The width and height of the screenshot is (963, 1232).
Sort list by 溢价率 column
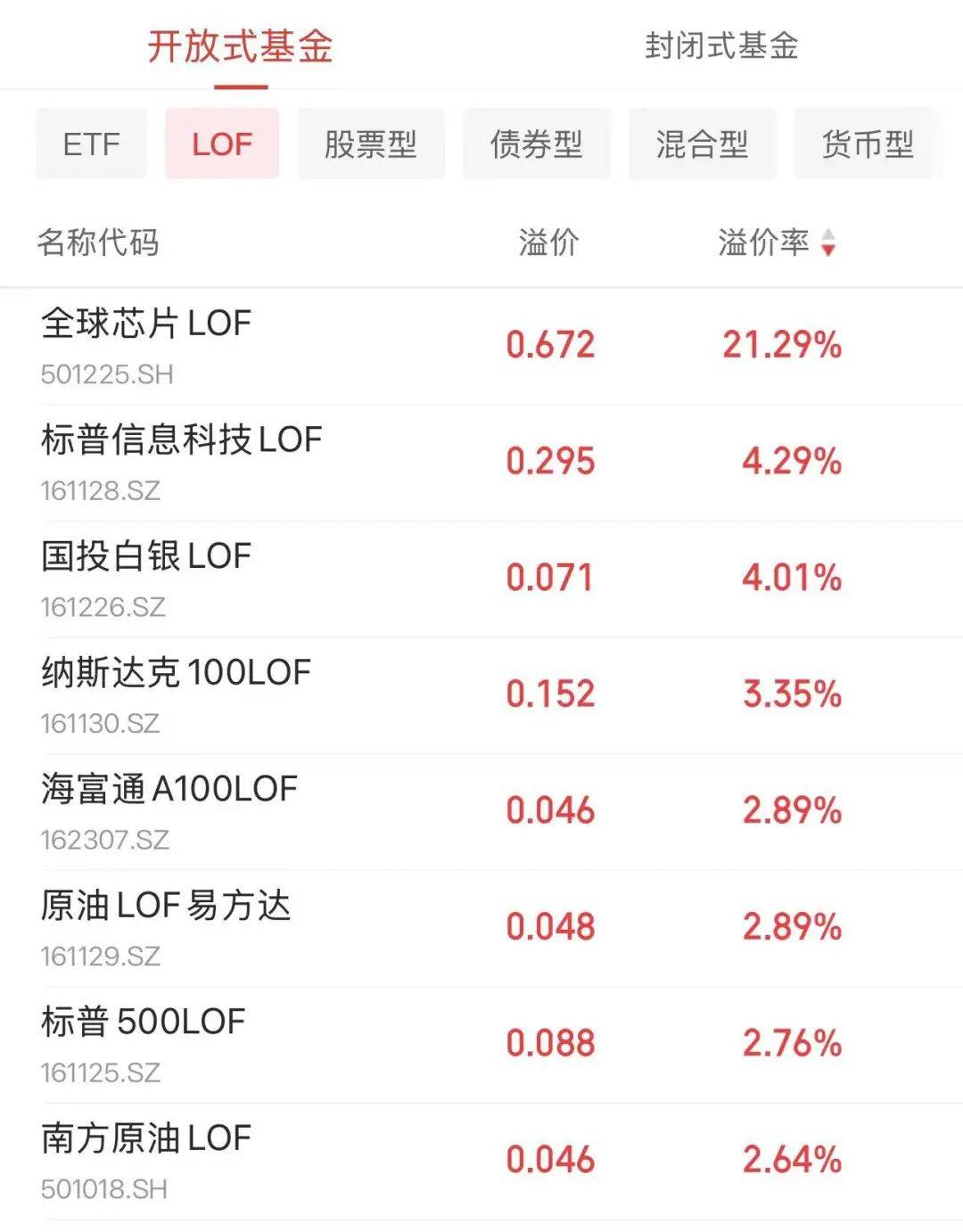point(777,242)
